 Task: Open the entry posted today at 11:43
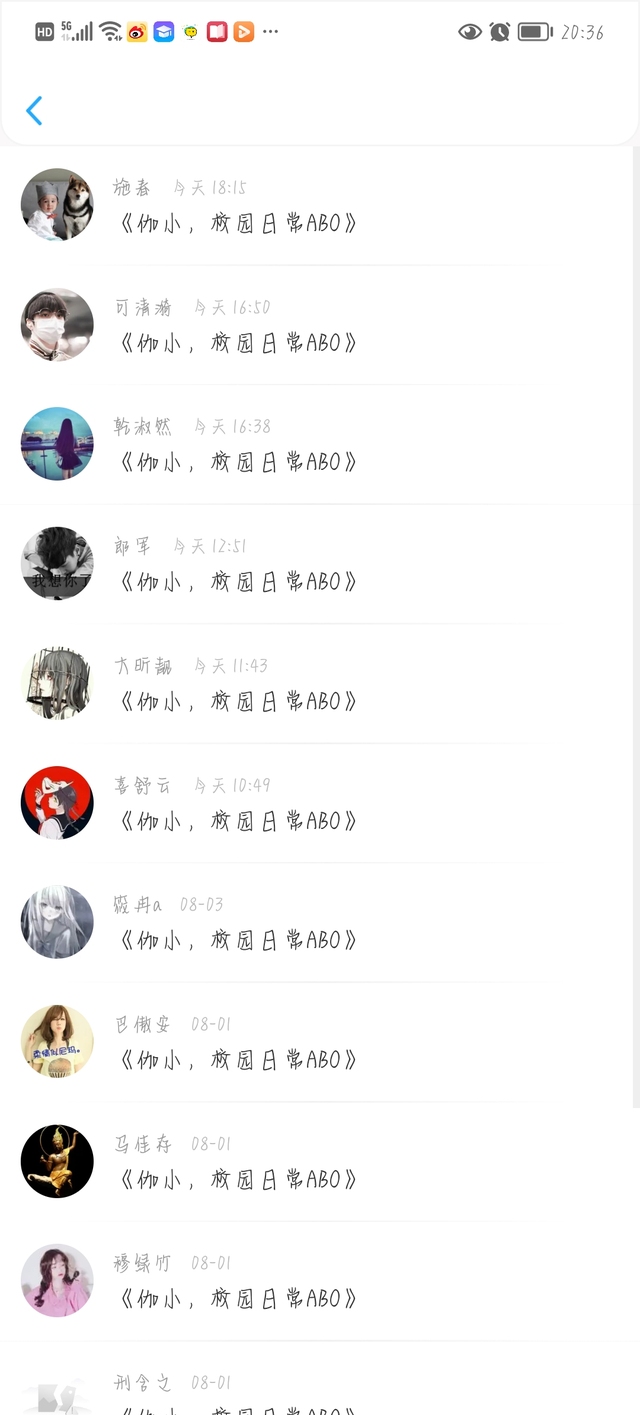point(320,683)
